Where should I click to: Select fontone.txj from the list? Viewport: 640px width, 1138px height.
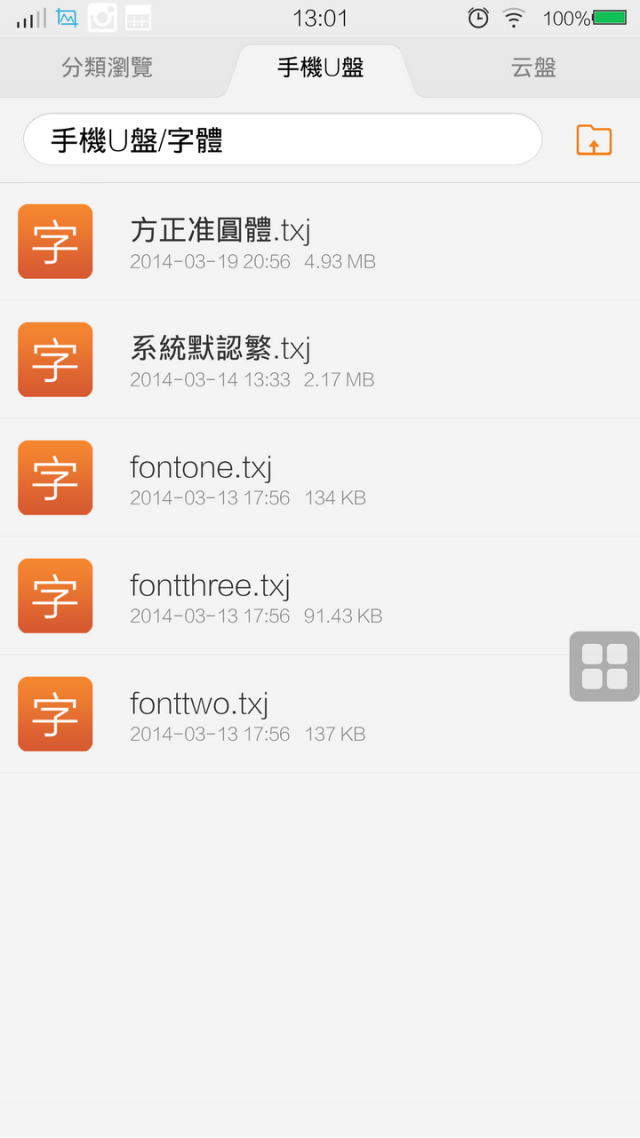pos(320,478)
